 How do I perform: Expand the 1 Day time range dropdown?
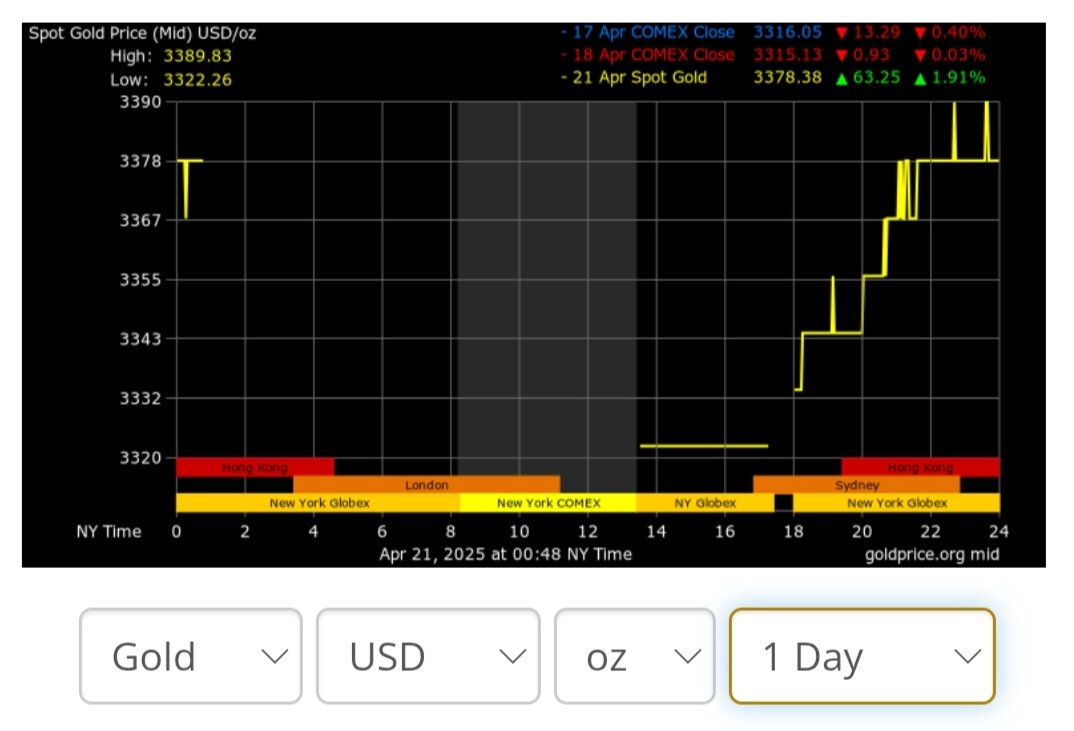tap(862, 656)
